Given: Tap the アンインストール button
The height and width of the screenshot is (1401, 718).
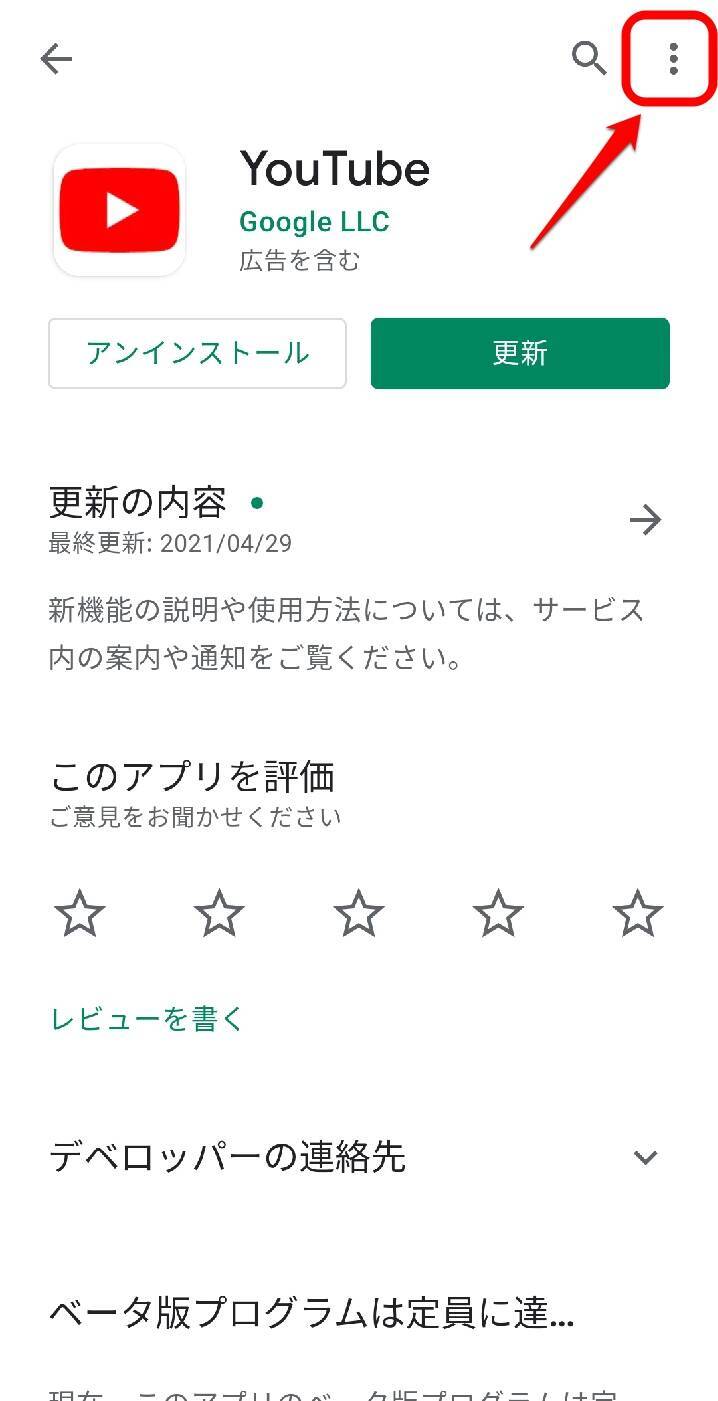Looking at the screenshot, I should coord(197,353).
